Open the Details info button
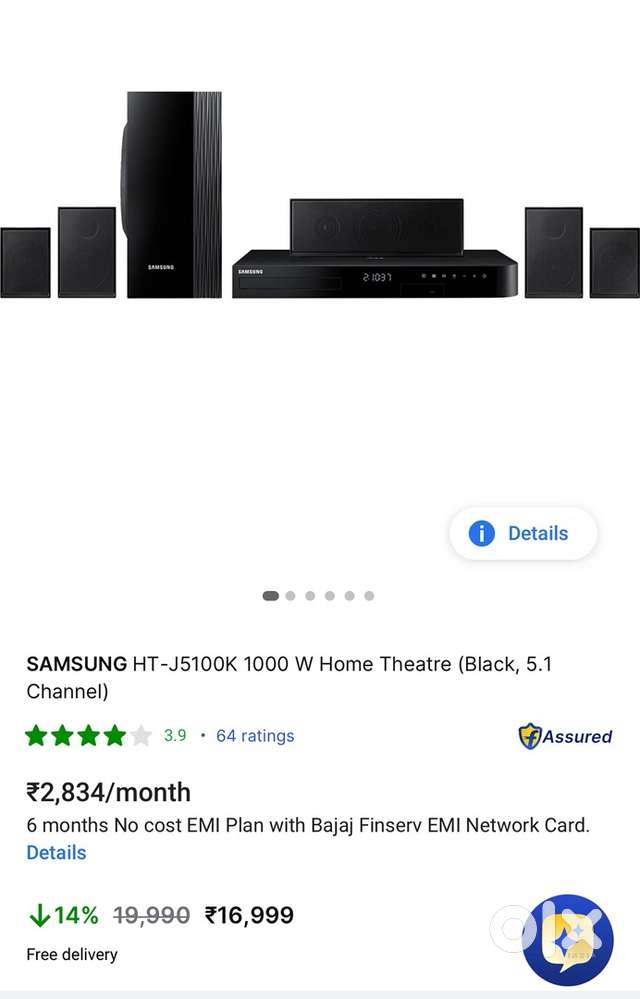This screenshot has height=999, width=640. pyautogui.click(x=522, y=534)
